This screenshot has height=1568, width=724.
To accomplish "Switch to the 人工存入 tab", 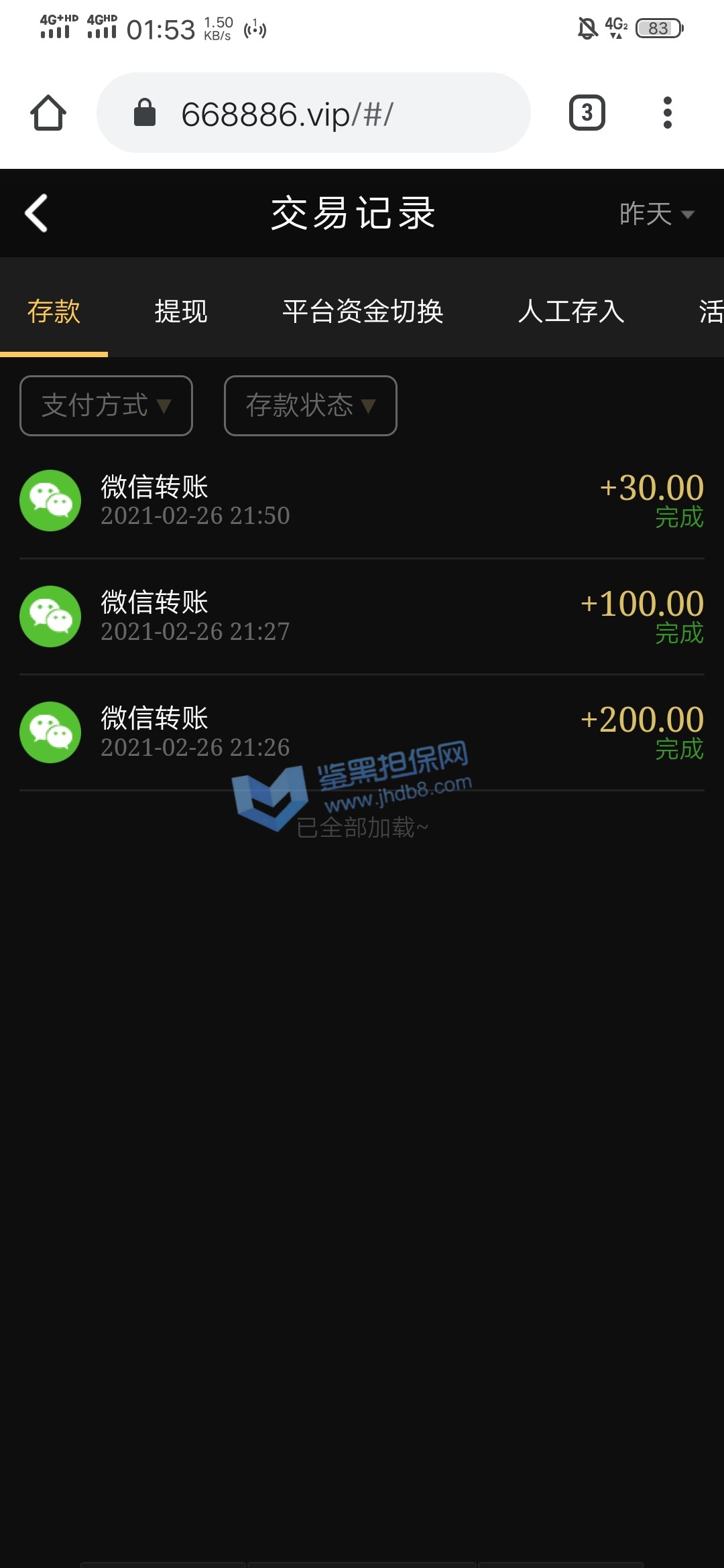I will tap(571, 312).
